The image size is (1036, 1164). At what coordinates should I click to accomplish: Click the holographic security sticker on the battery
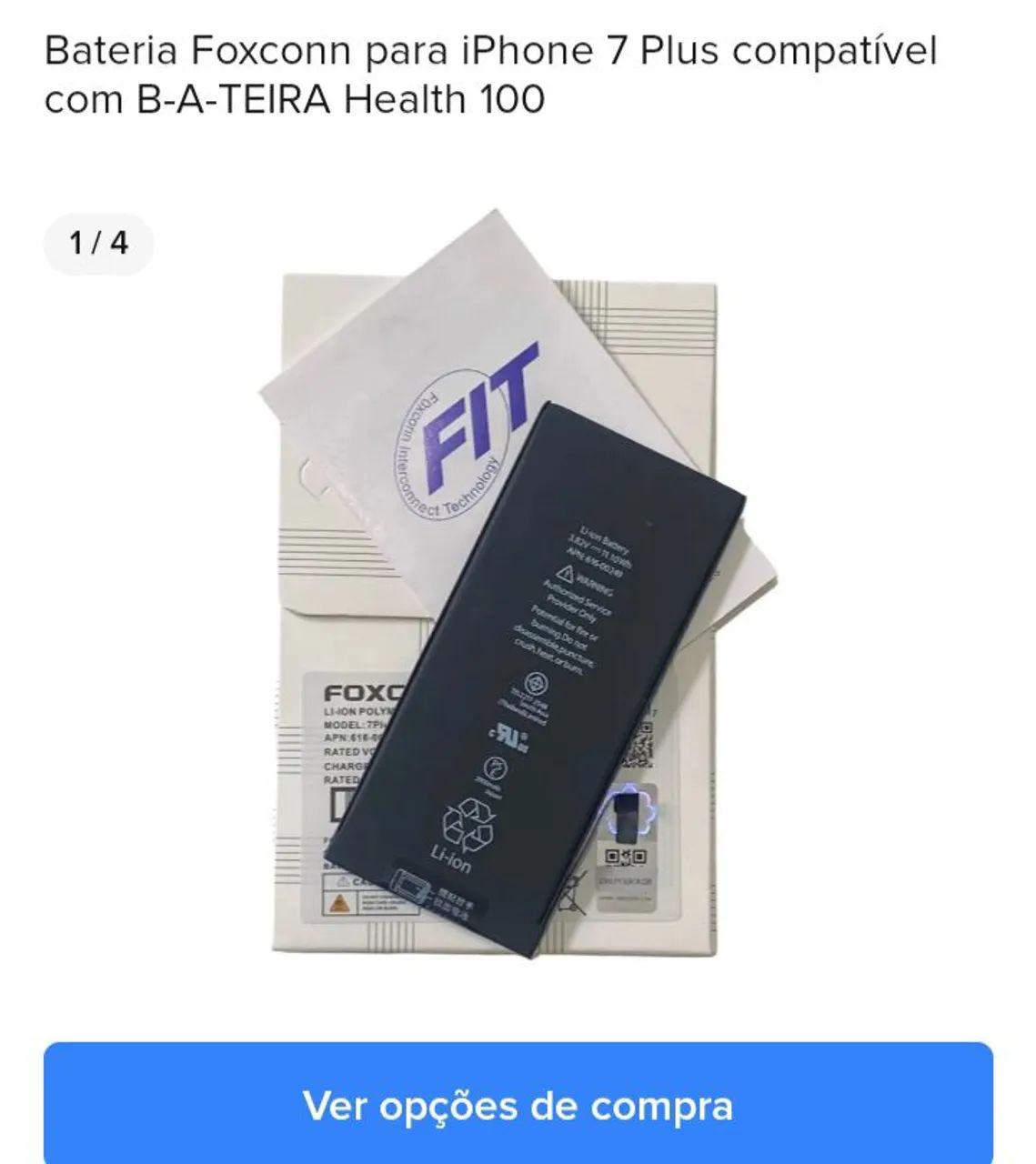pyautogui.click(x=626, y=816)
